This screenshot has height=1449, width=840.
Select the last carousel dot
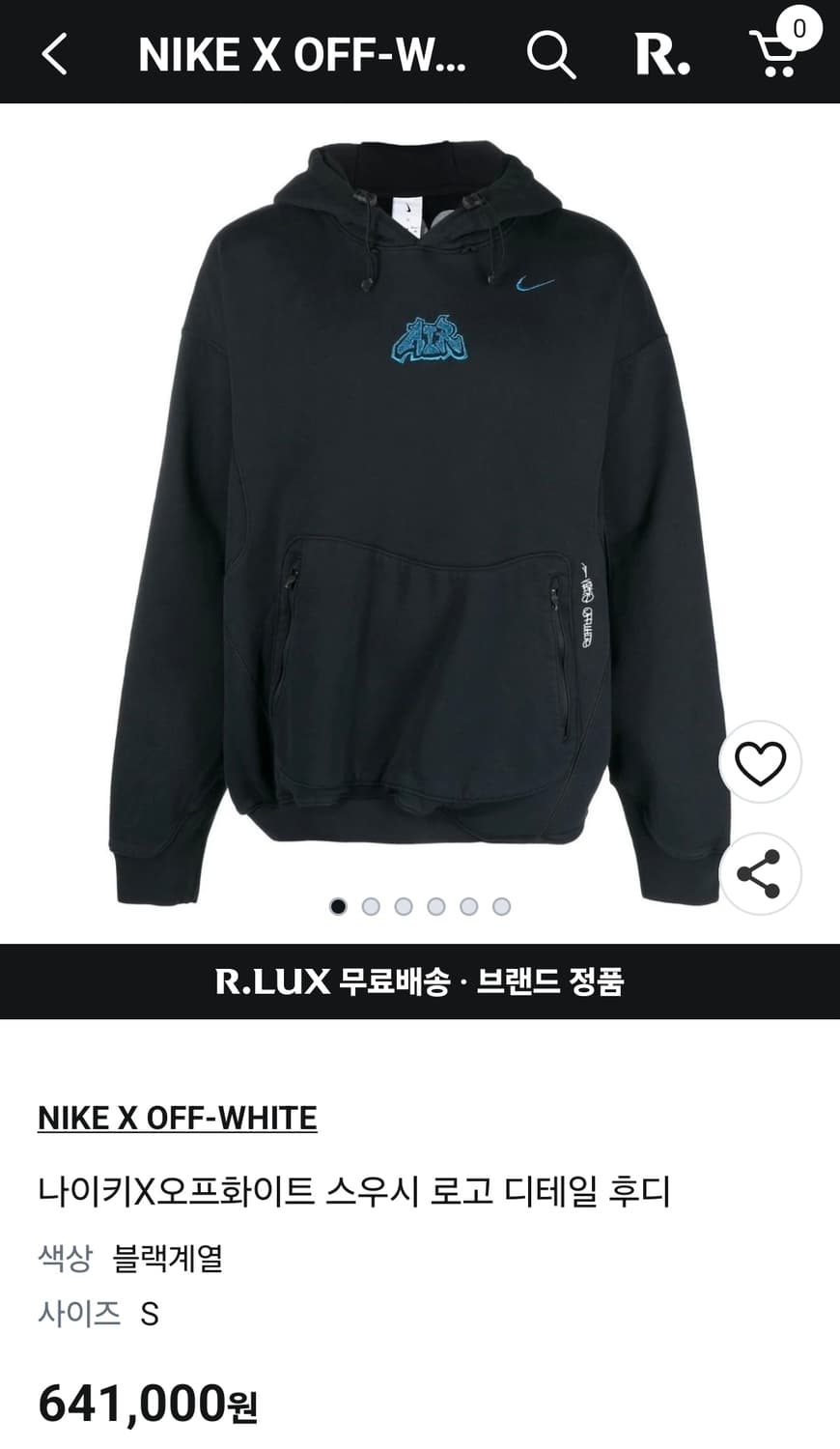[x=502, y=906]
